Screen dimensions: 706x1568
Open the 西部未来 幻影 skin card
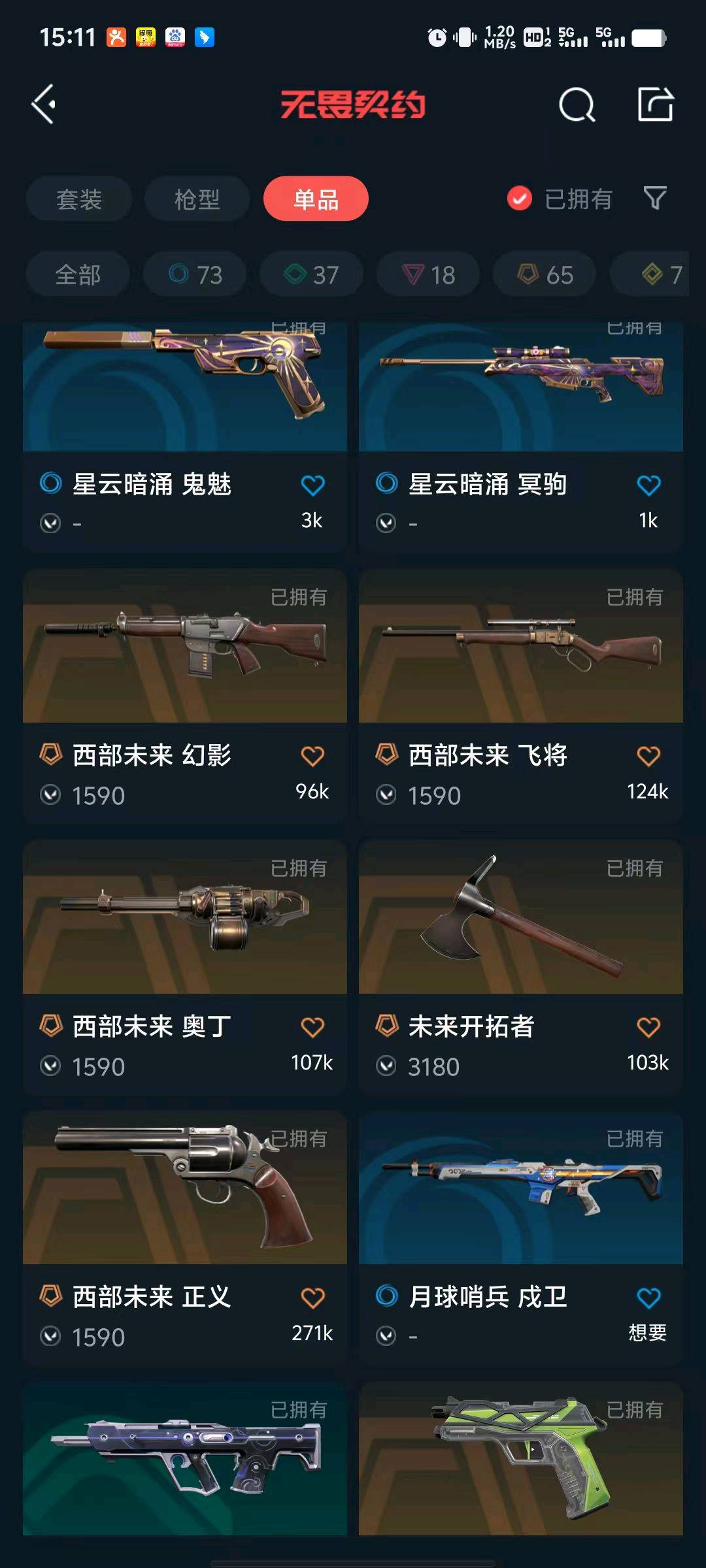(x=185, y=696)
